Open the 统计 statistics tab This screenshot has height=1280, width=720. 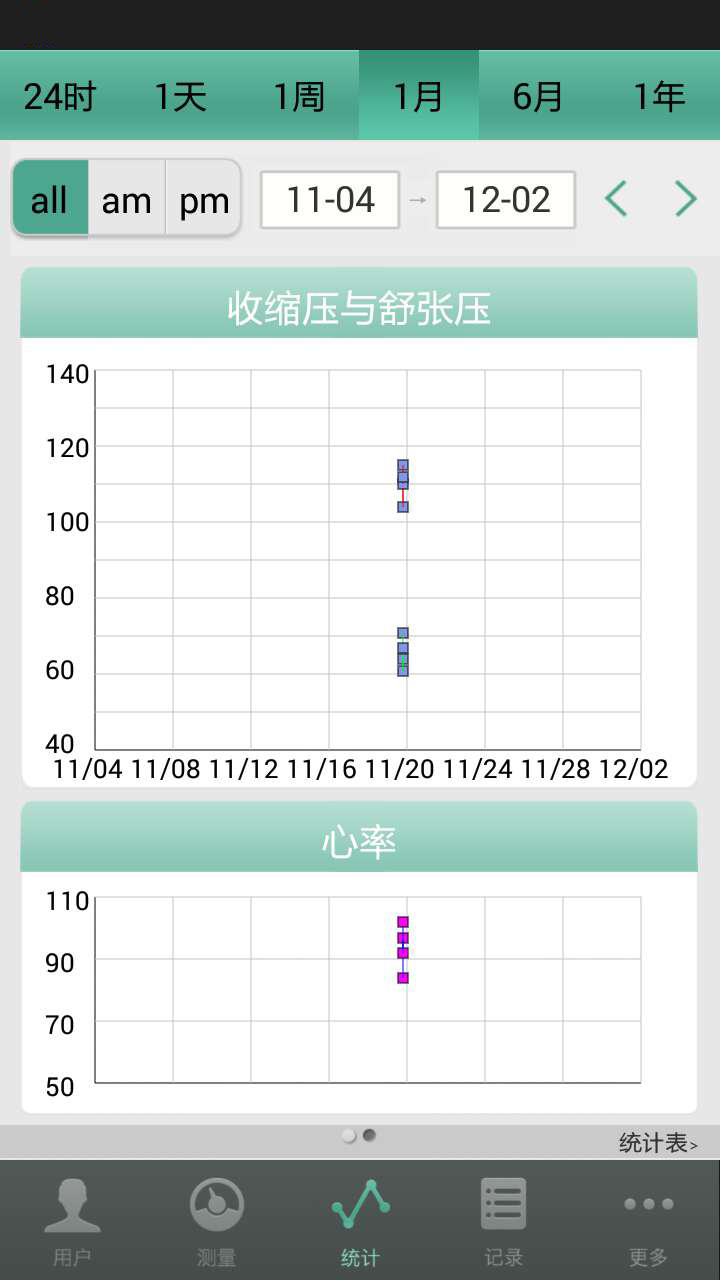click(360, 1220)
